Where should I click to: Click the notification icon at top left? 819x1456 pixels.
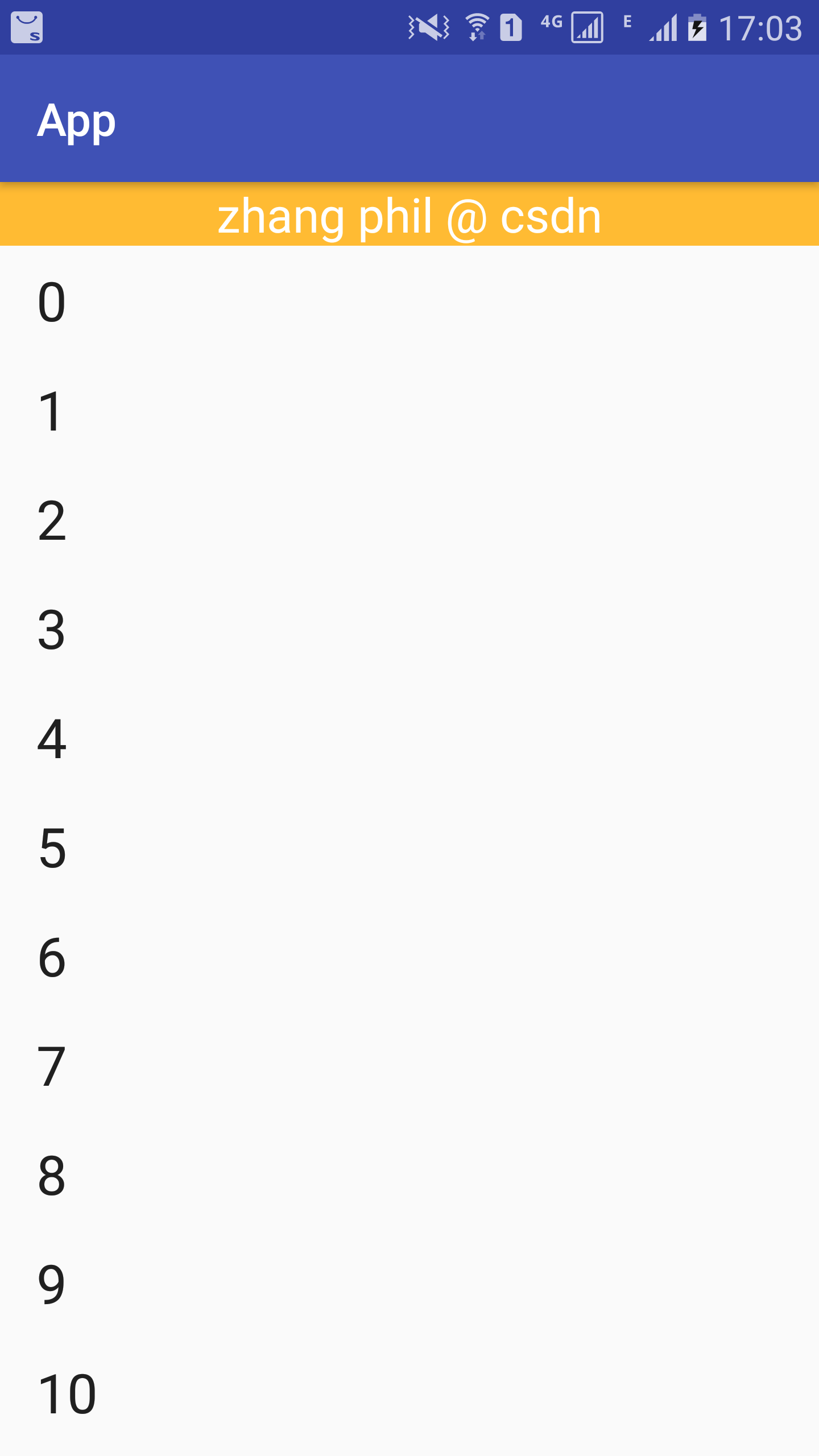point(27,27)
